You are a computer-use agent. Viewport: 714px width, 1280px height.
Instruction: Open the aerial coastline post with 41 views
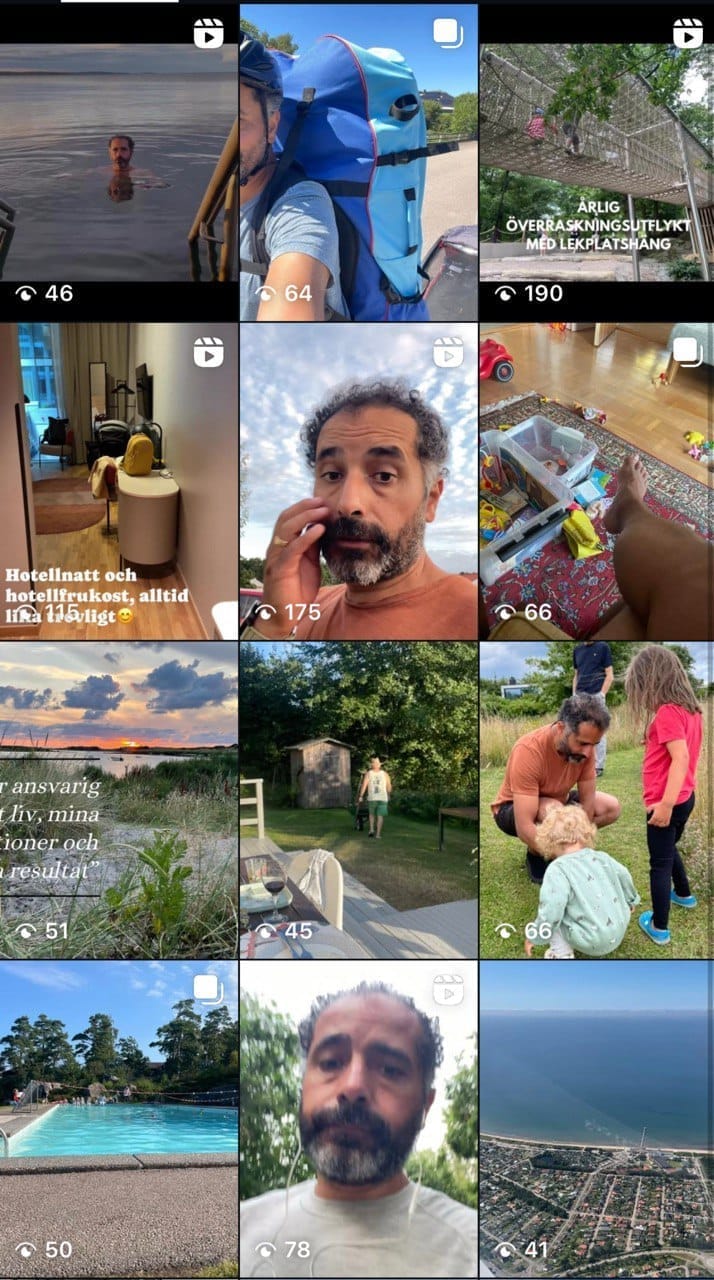pos(596,1118)
